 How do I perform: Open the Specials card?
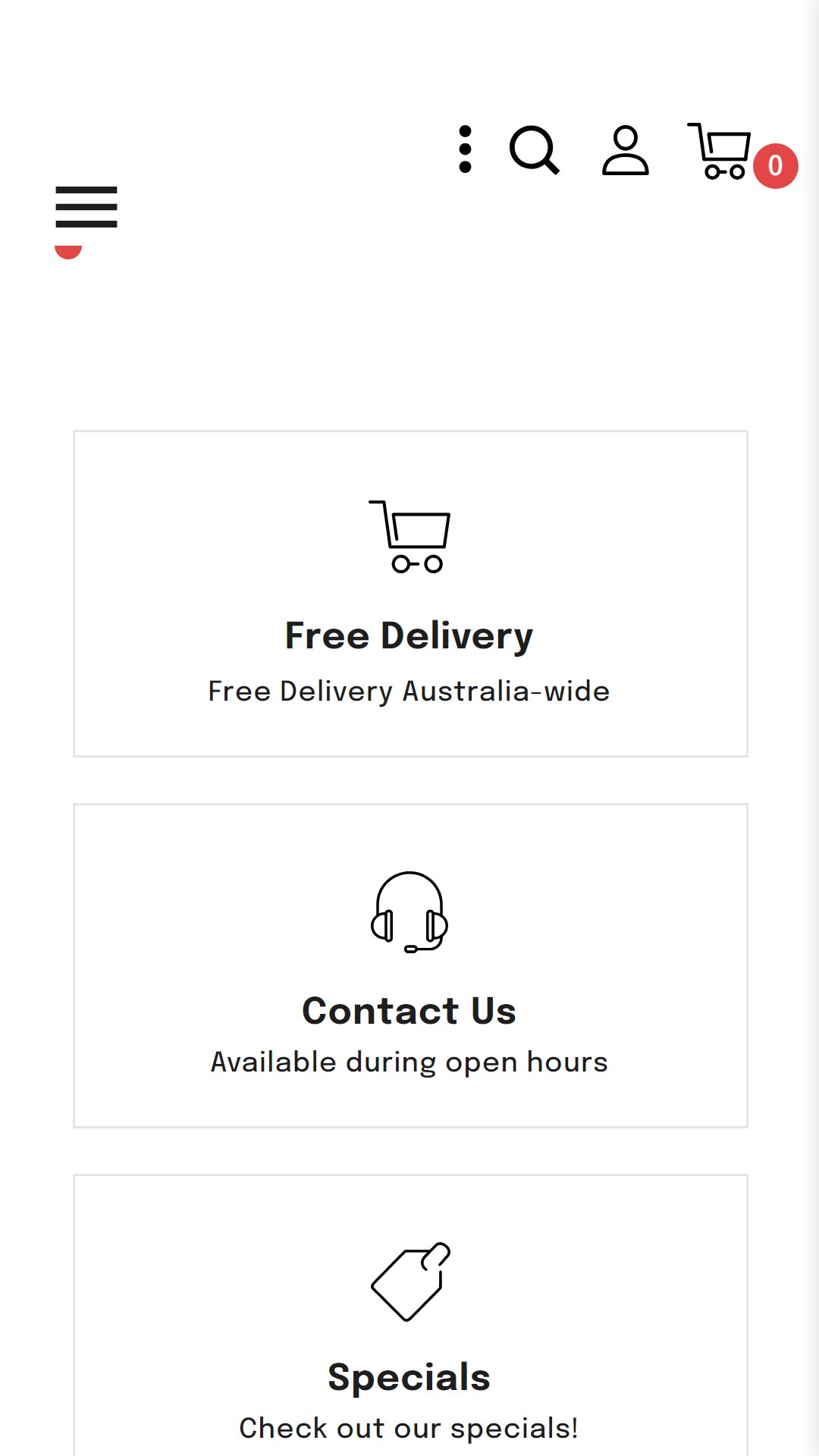pos(410,1315)
